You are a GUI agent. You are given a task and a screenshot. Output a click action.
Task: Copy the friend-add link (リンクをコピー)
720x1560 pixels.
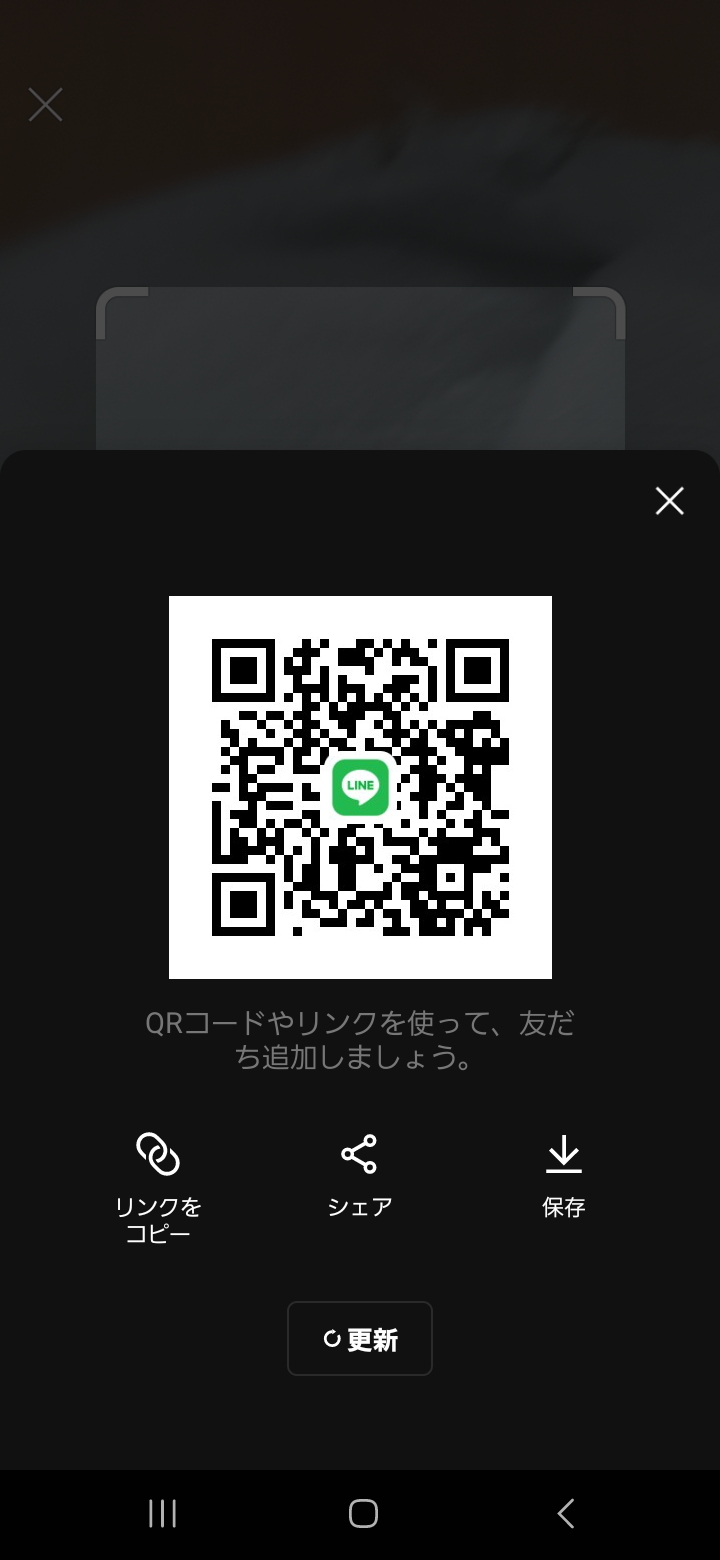pyautogui.click(x=158, y=1186)
